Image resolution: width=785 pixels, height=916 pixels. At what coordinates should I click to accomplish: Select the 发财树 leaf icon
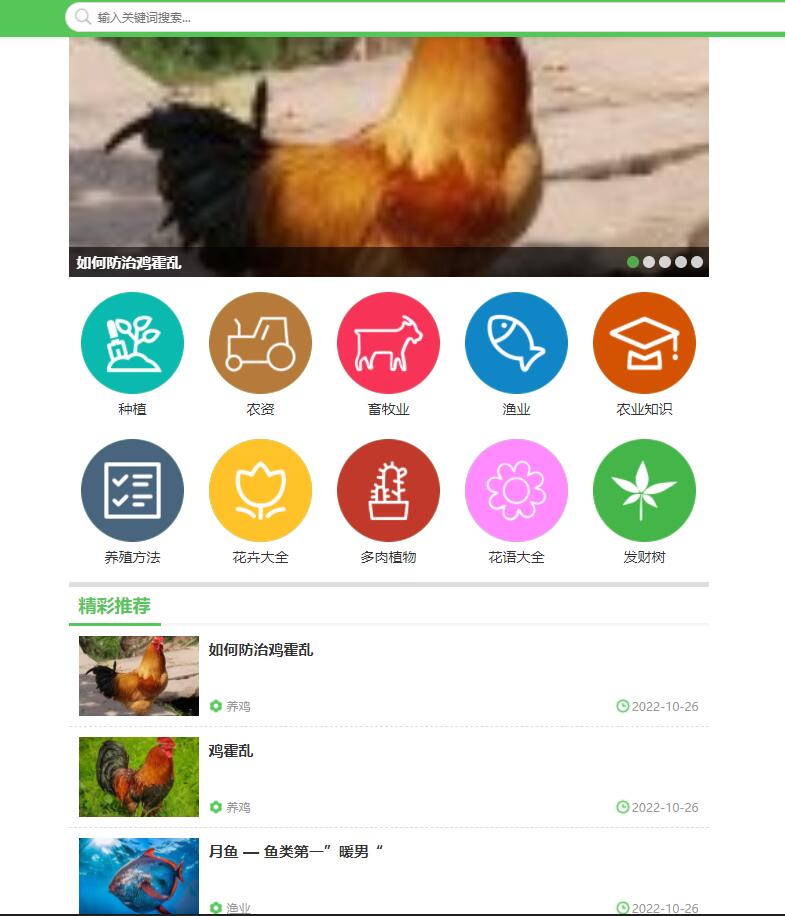[x=644, y=491]
